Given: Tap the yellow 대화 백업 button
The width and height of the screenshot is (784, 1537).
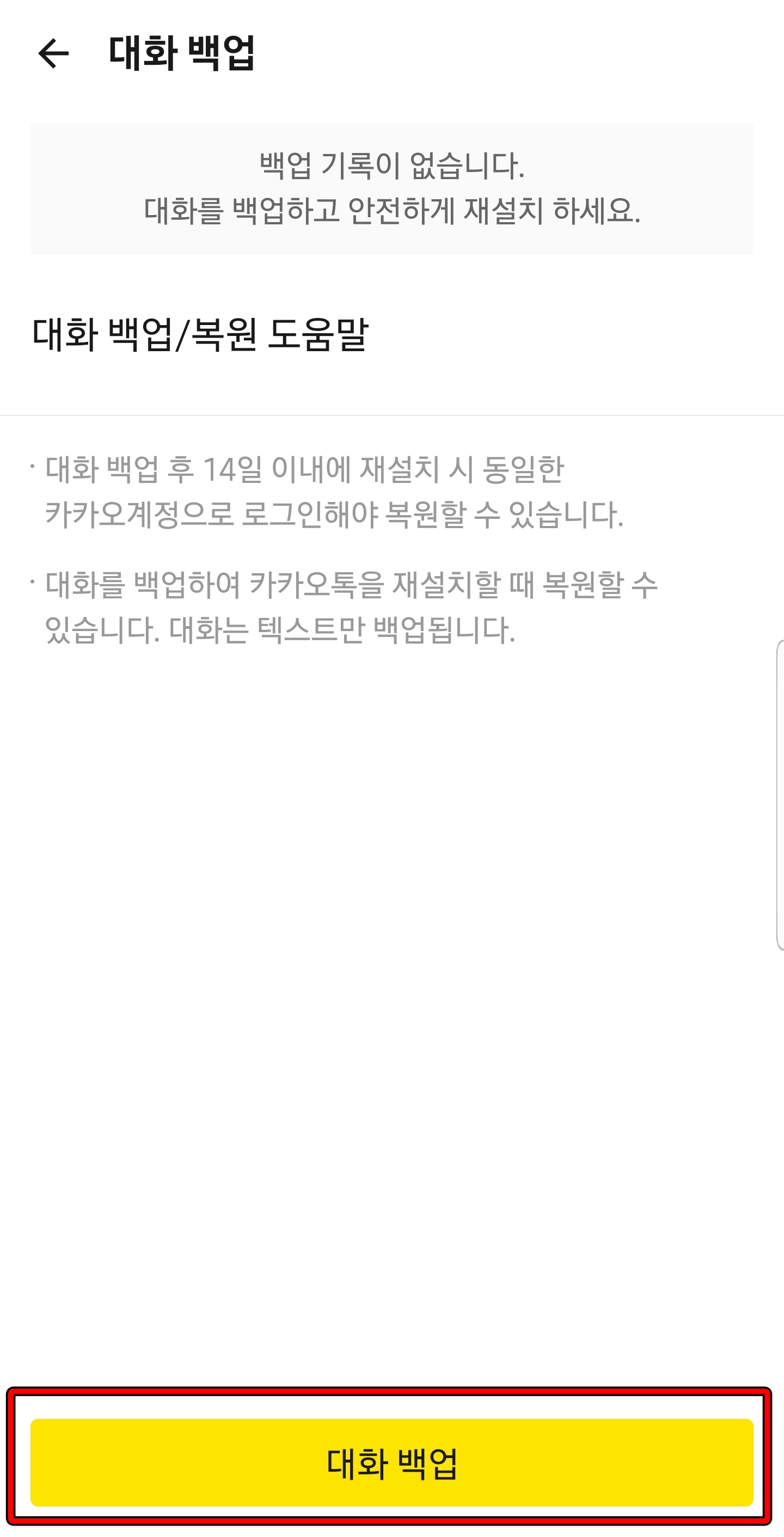Looking at the screenshot, I should 392,1462.
